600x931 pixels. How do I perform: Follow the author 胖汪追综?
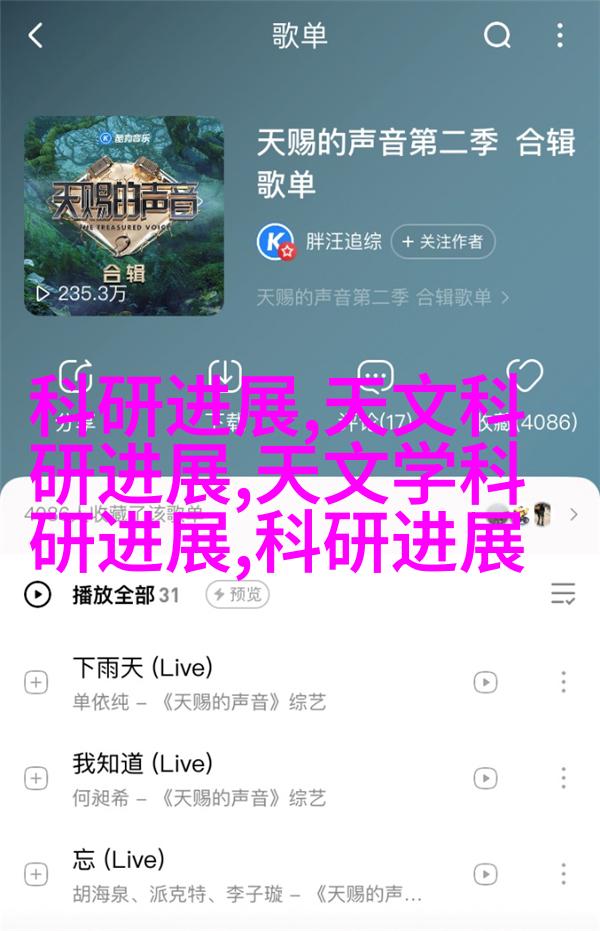point(443,241)
